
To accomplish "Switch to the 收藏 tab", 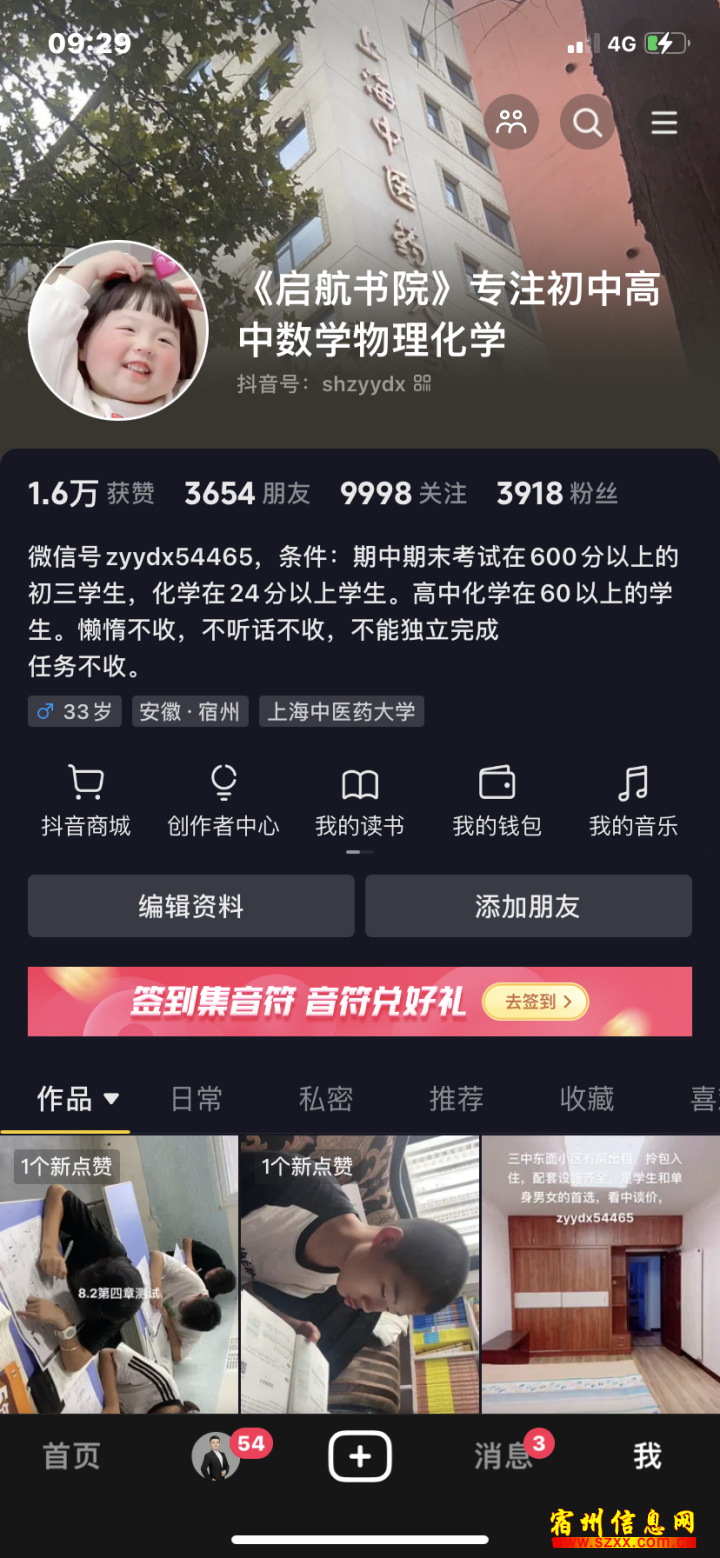I will [x=587, y=1099].
